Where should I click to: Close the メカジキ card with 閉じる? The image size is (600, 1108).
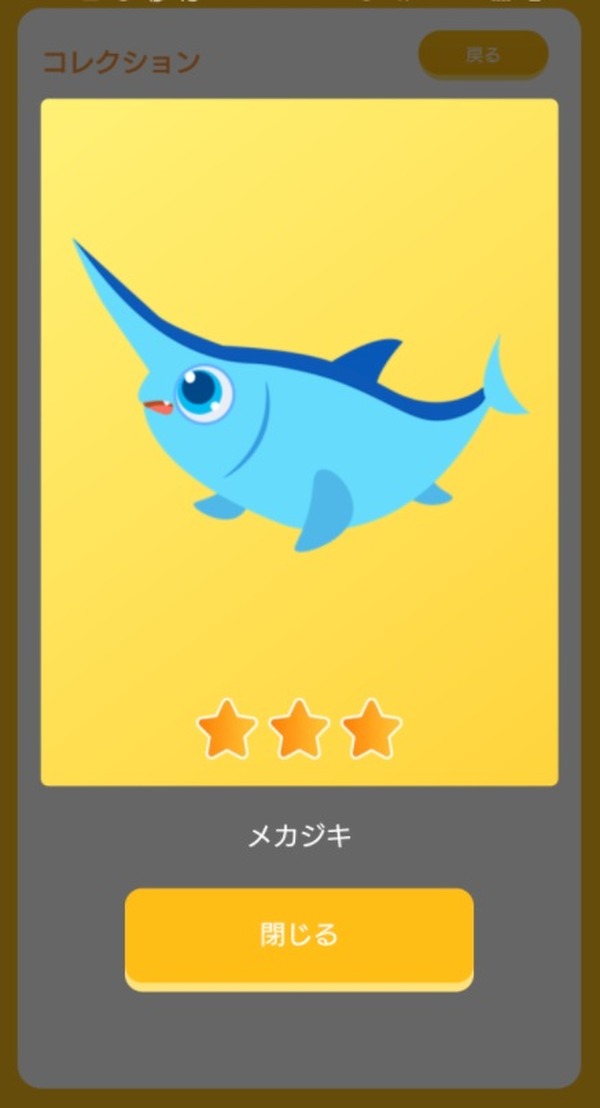click(x=299, y=936)
